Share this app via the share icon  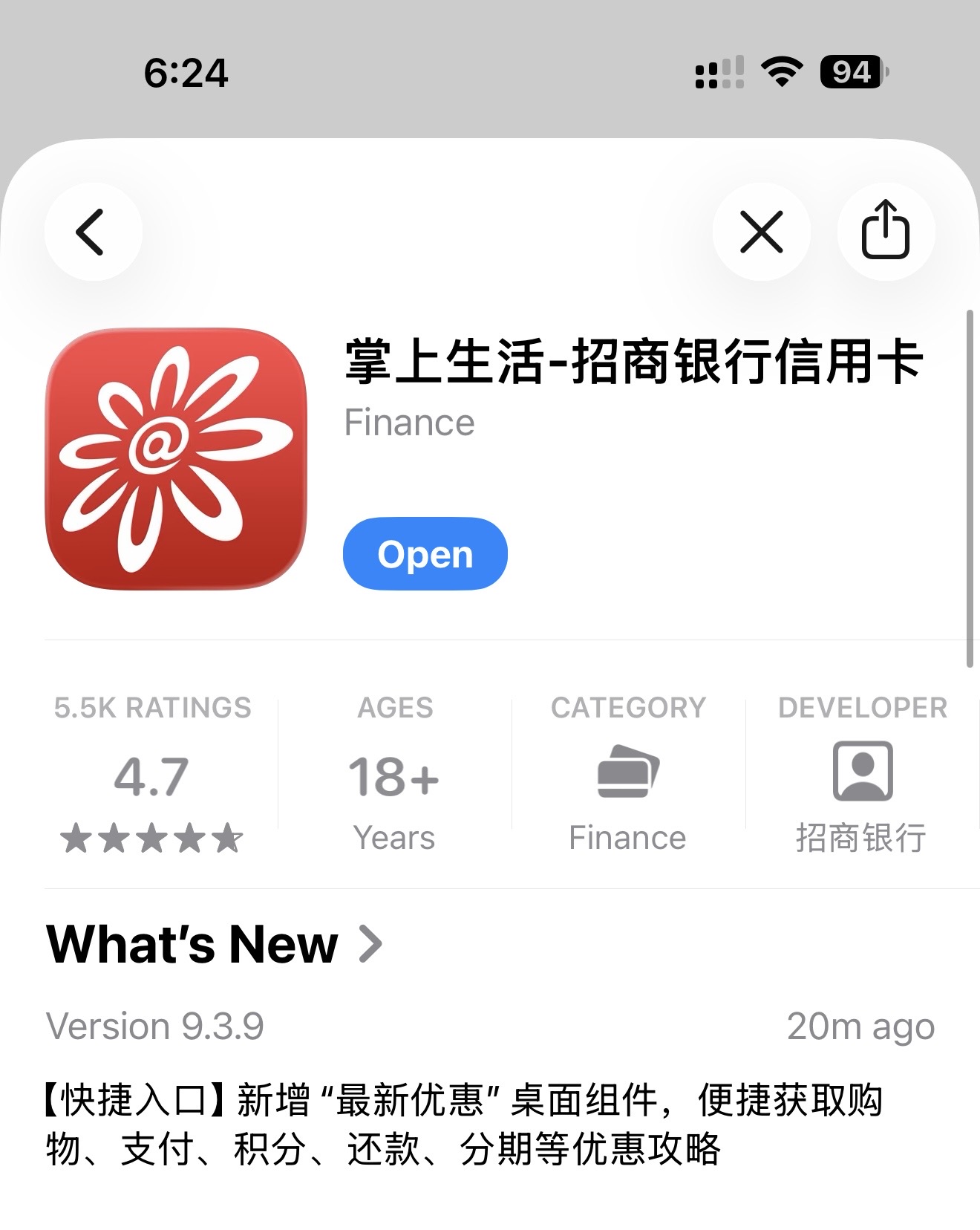pos(885,232)
